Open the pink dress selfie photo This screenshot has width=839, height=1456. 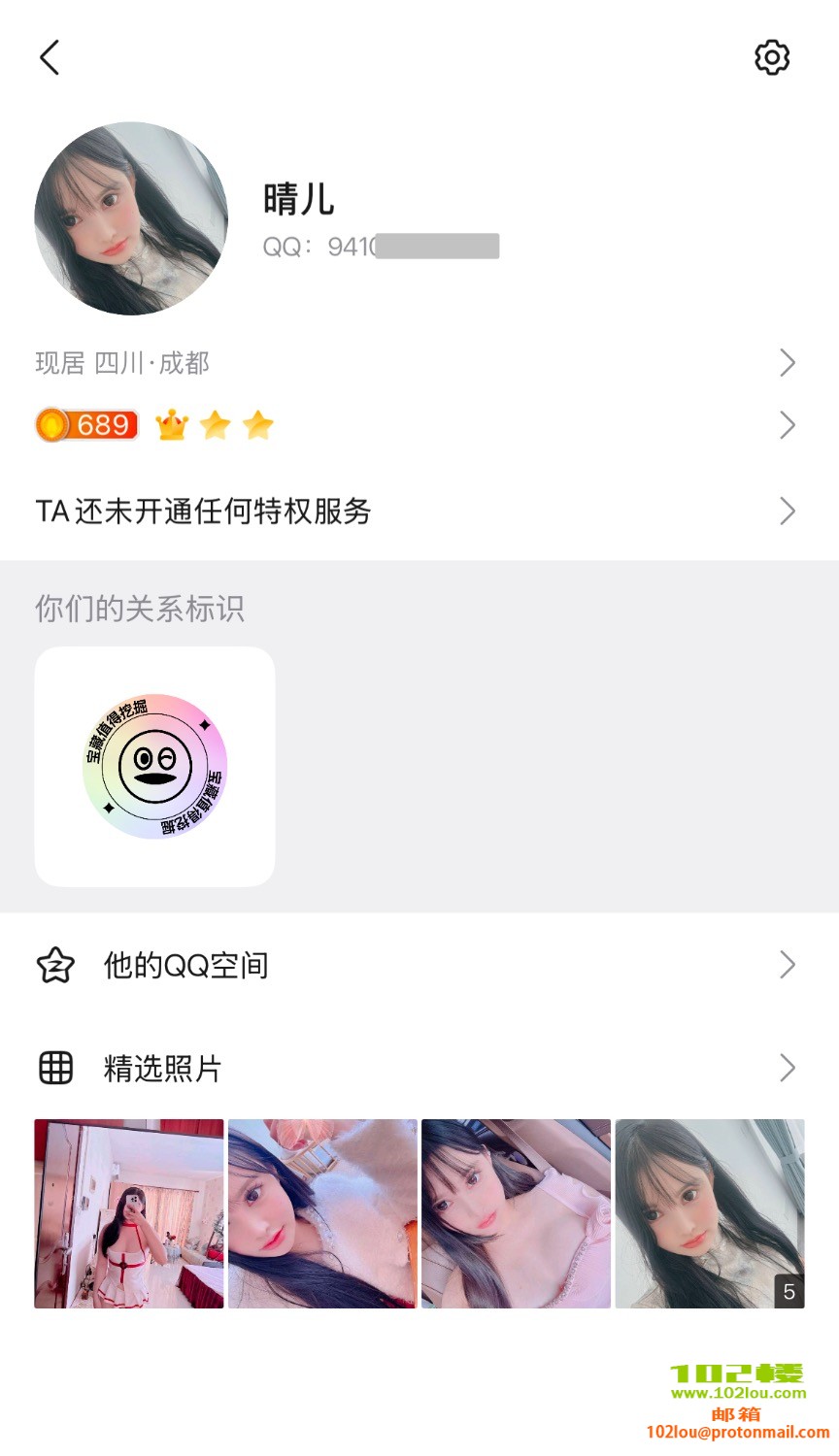[516, 1213]
